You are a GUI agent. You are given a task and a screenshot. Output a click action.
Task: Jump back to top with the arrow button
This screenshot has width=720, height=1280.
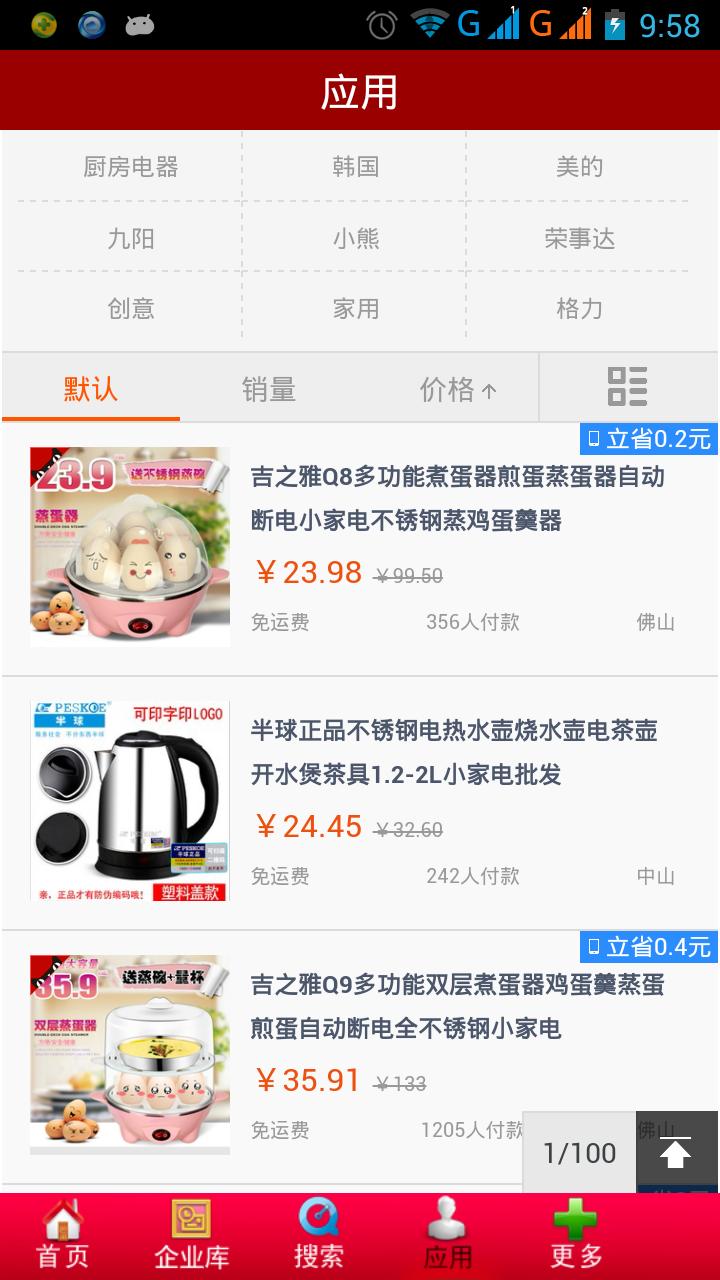(676, 1152)
